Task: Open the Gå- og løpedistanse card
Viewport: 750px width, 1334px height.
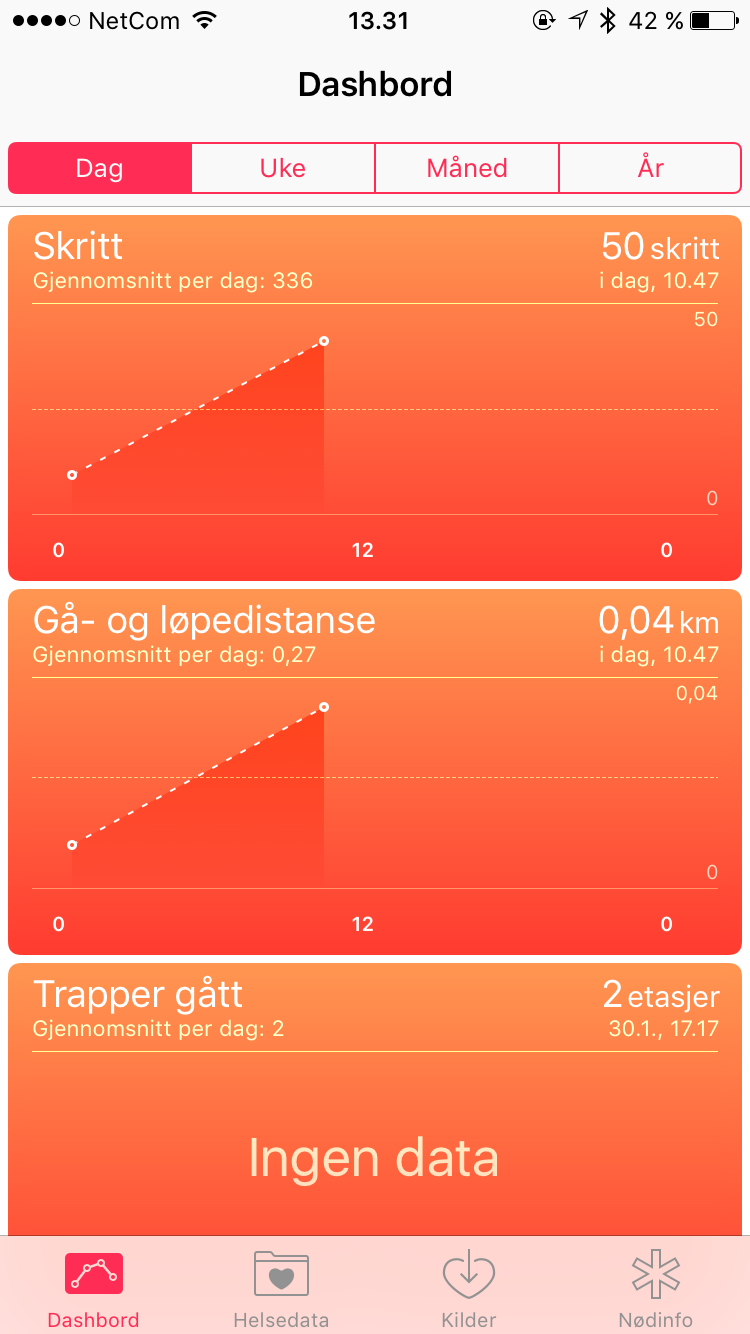Action: (x=375, y=772)
